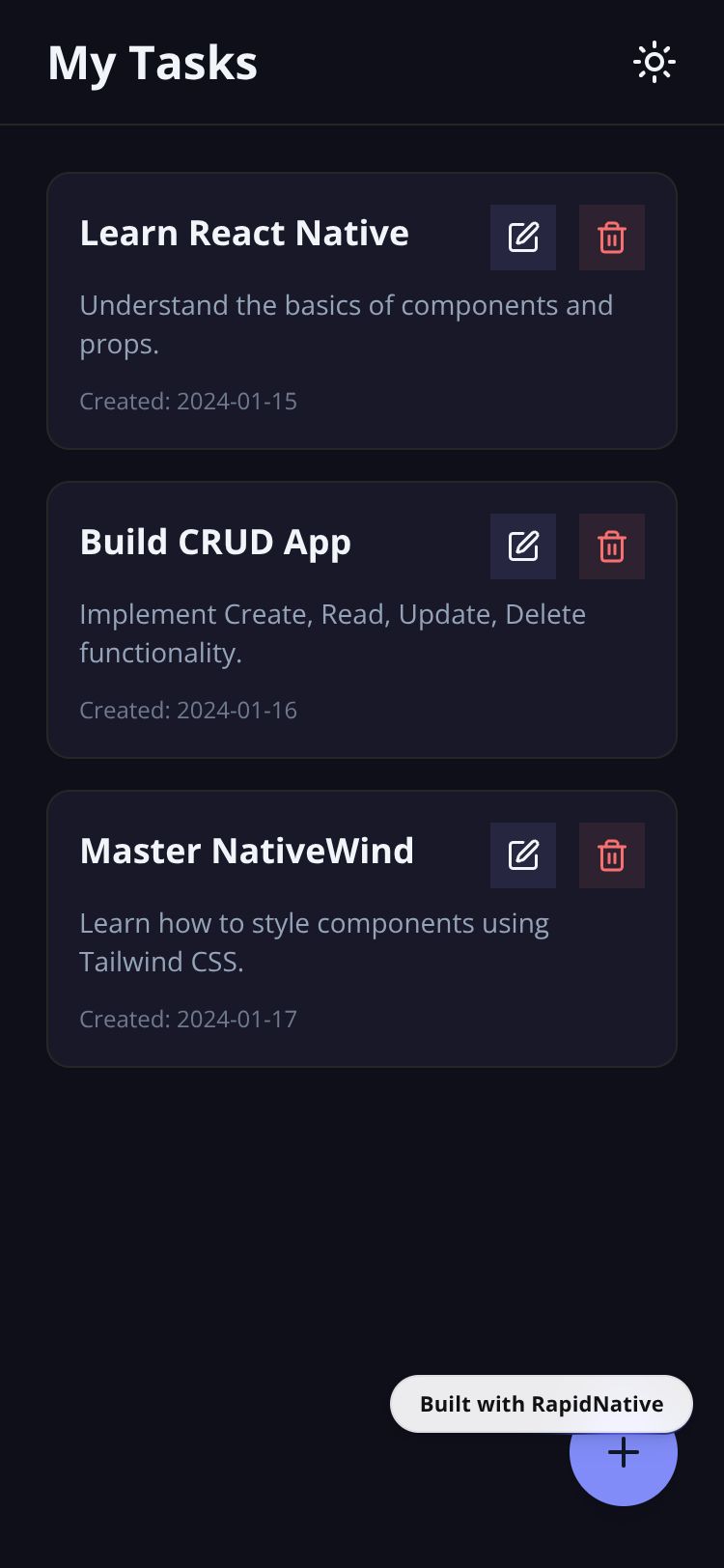Edit the Learn React Native task
724x1568 pixels.
pos(523,238)
